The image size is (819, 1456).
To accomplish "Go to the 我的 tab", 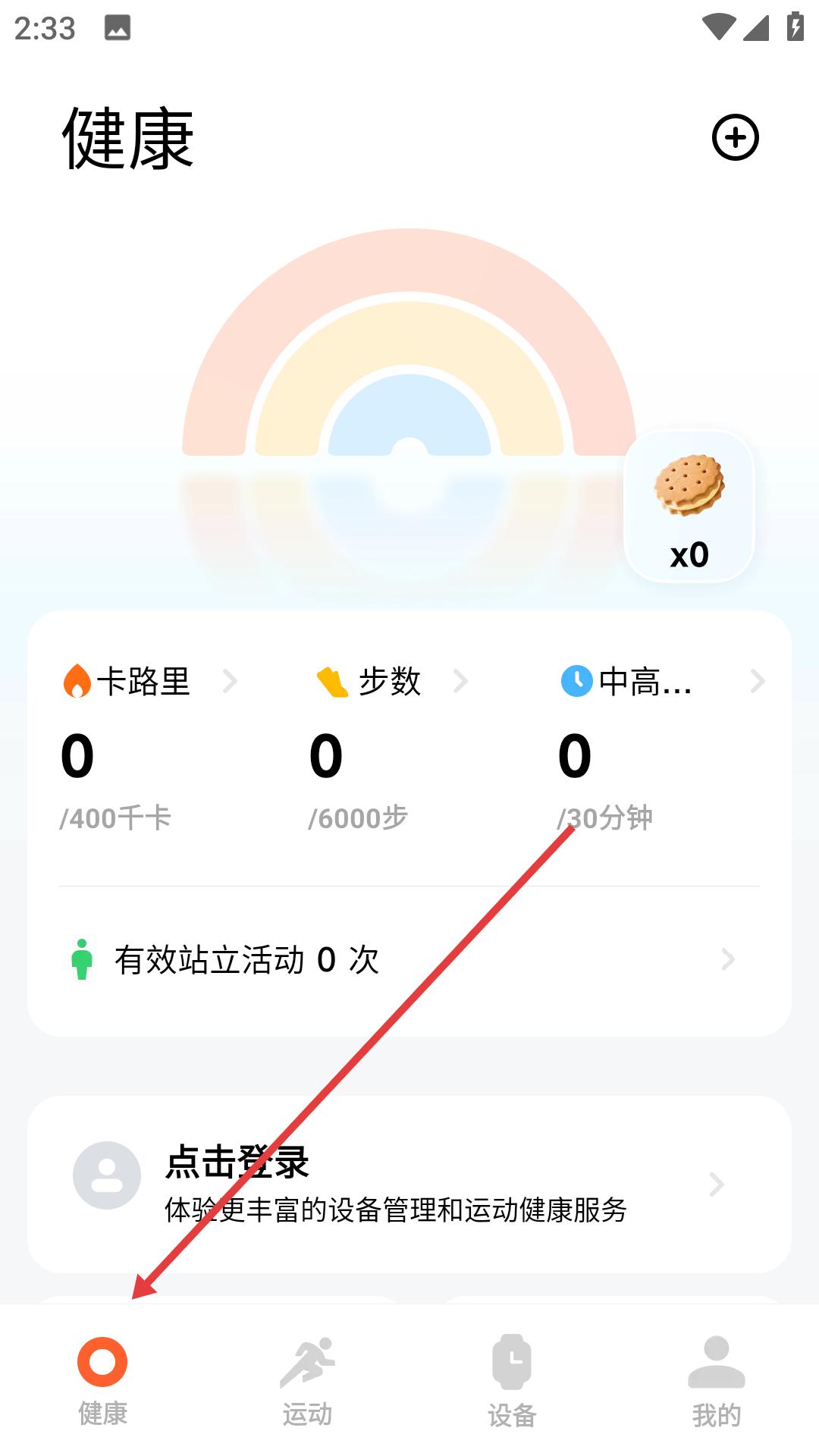I will pos(716,1382).
